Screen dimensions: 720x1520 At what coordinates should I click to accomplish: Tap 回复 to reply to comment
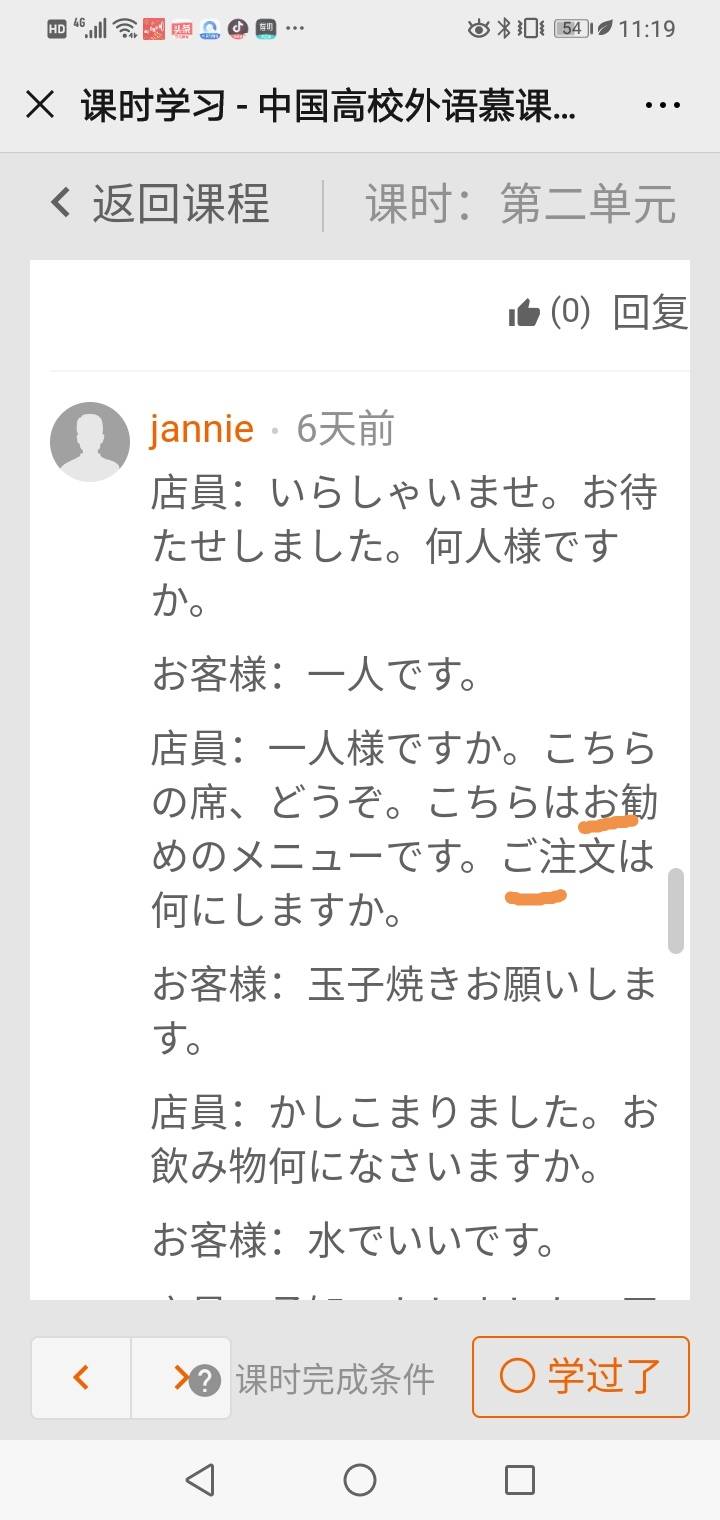click(x=650, y=313)
